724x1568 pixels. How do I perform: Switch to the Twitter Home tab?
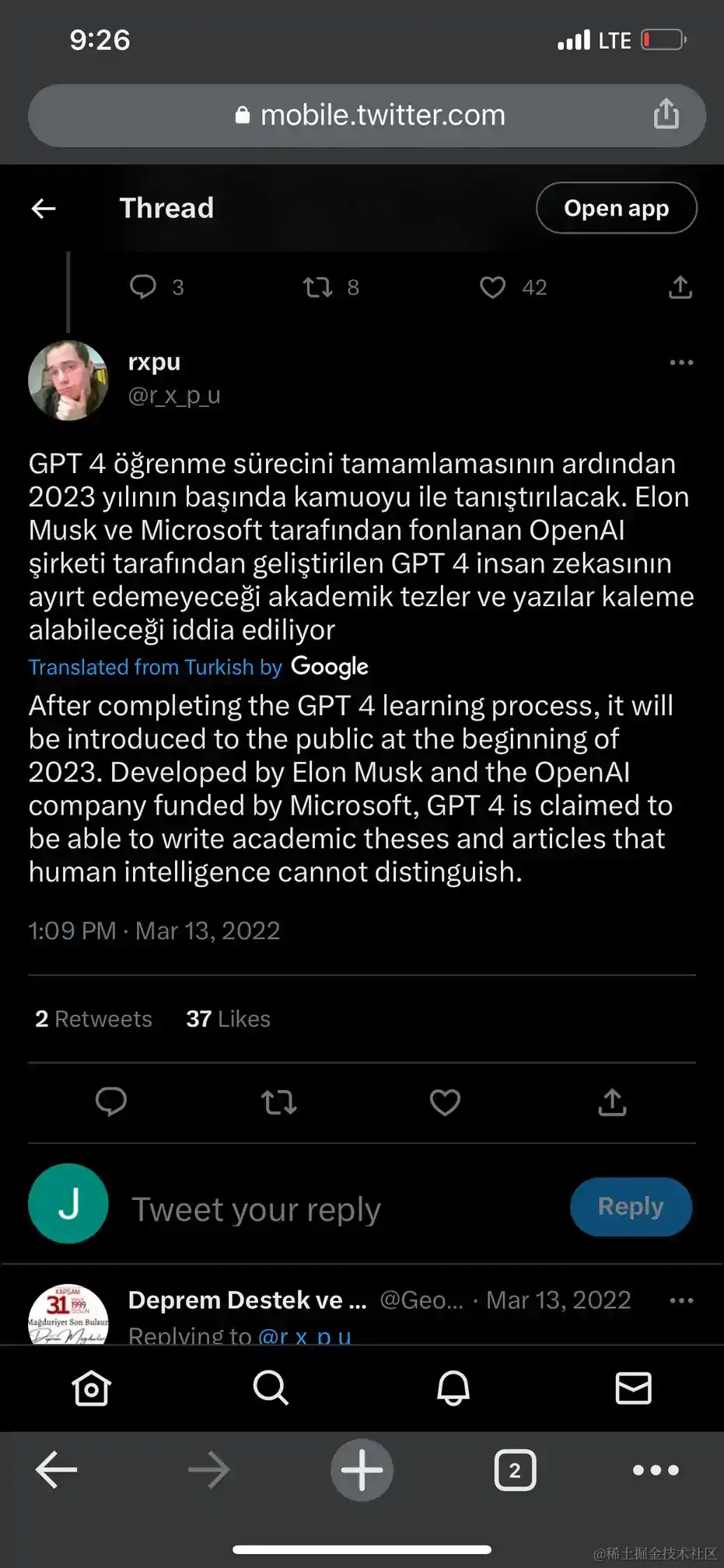click(91, 1387)
